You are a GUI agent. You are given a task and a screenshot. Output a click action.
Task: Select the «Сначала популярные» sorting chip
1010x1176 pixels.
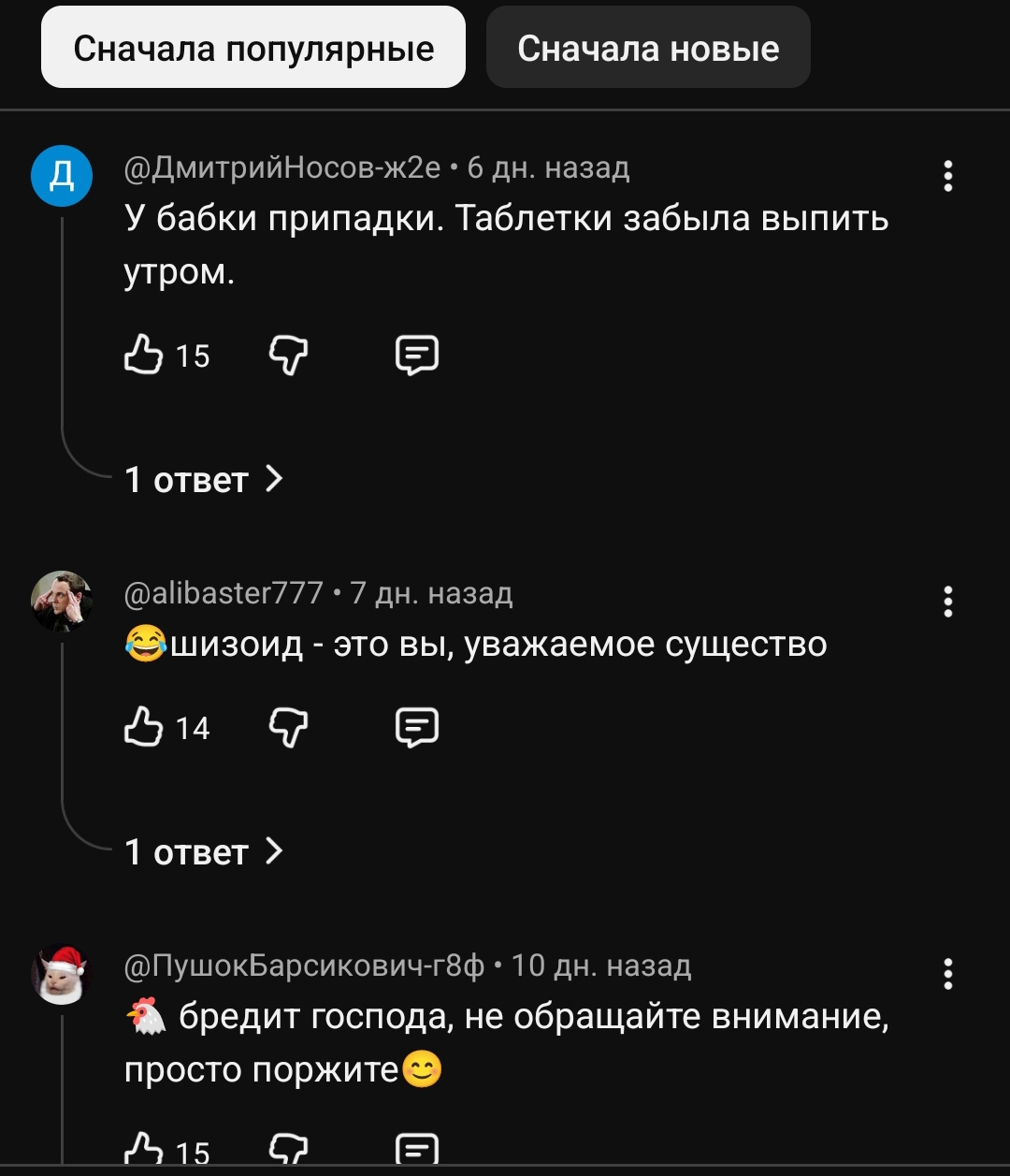pos(253,48)
